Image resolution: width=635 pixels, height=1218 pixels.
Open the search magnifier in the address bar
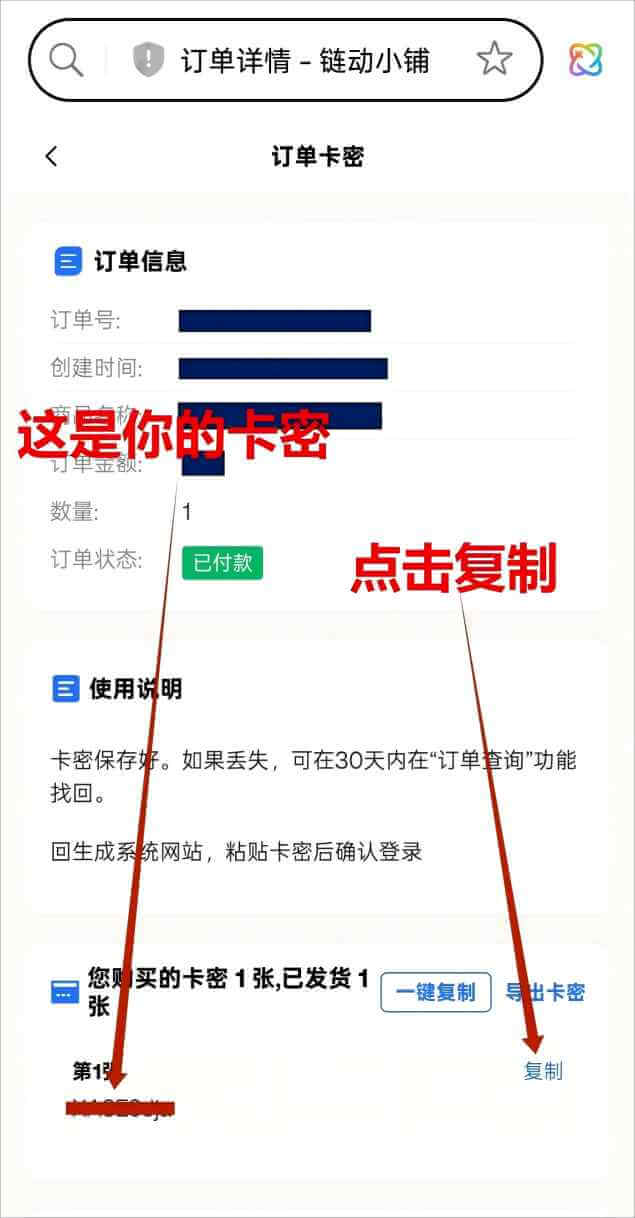(x=66, y=60)
